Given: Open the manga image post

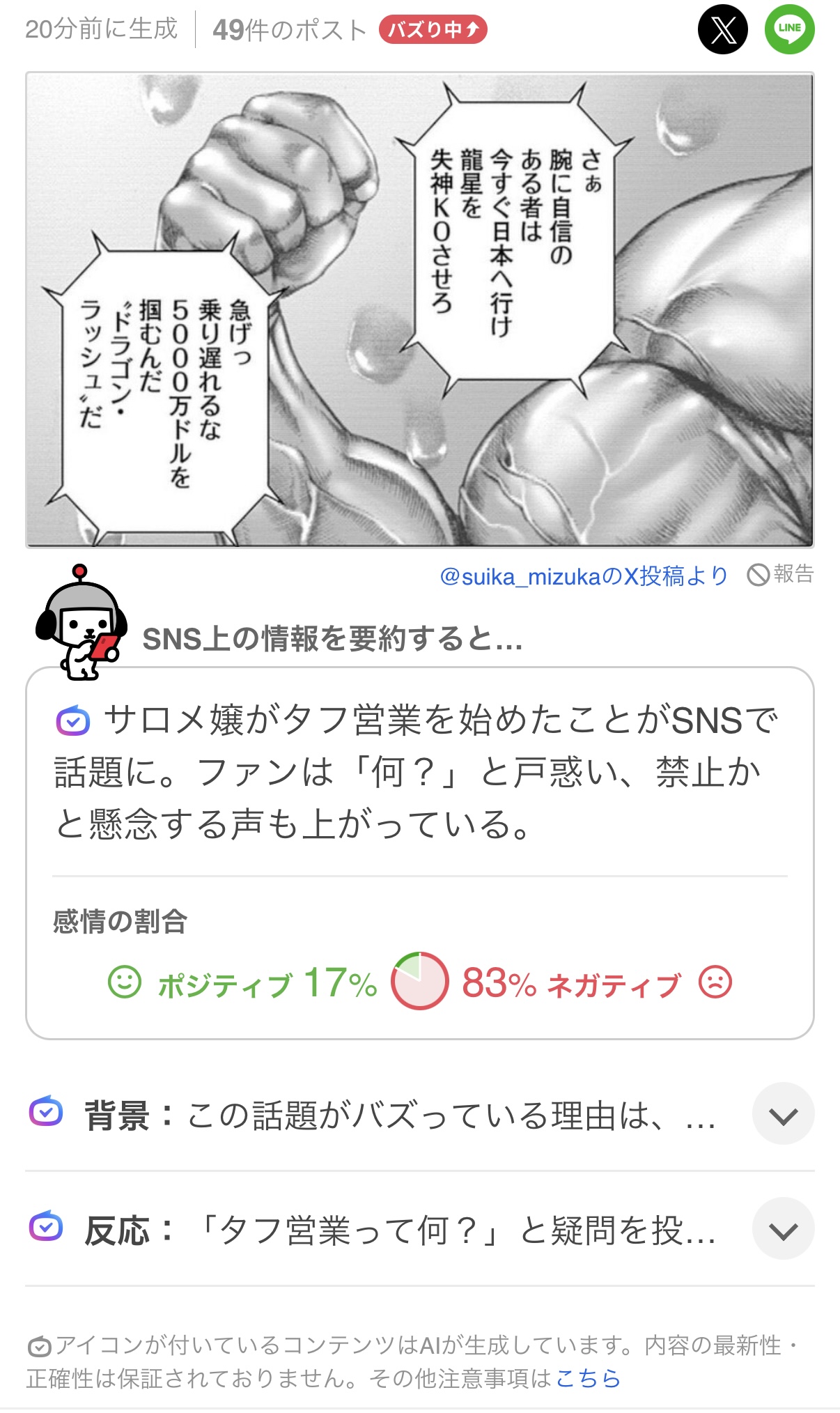Looking at the screenshot, I should (419, 310).
